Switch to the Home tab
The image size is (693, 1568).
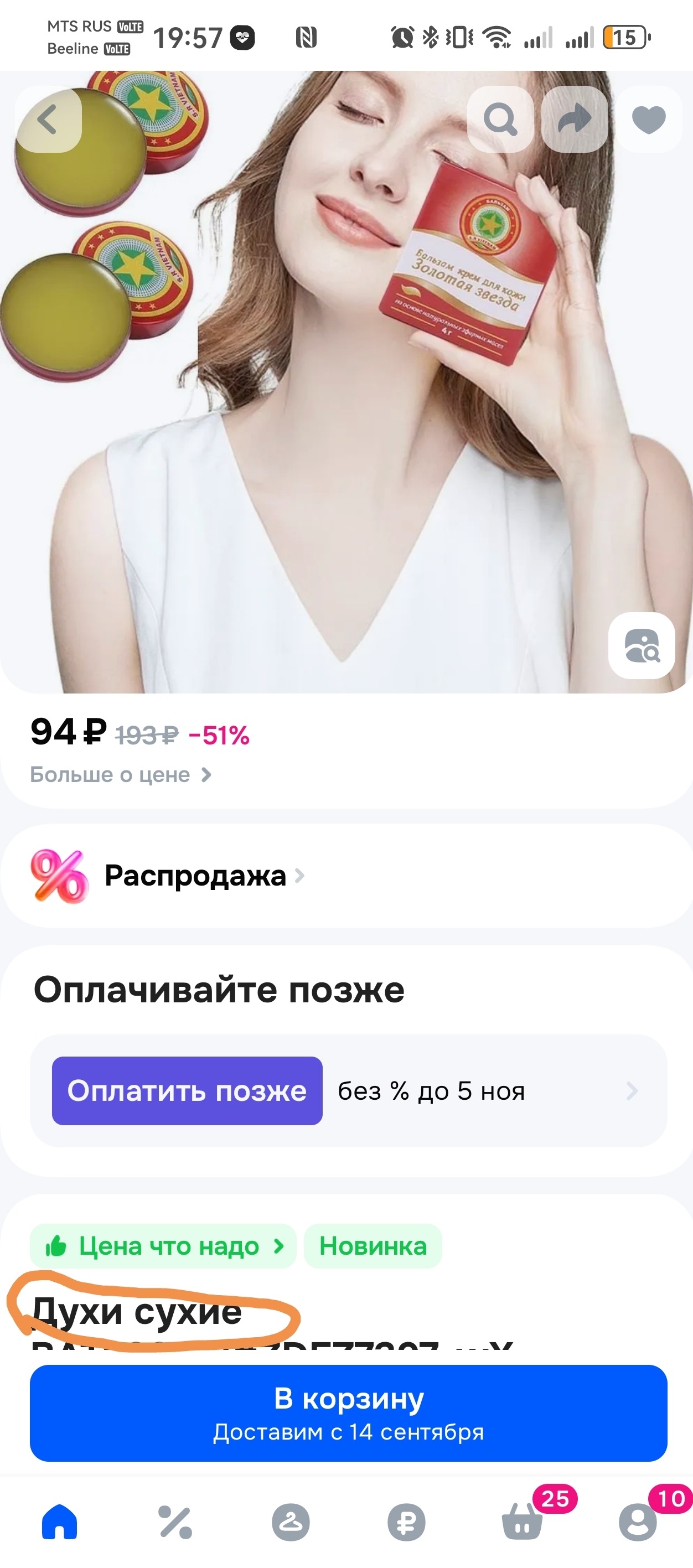[x=59, y=1522]
